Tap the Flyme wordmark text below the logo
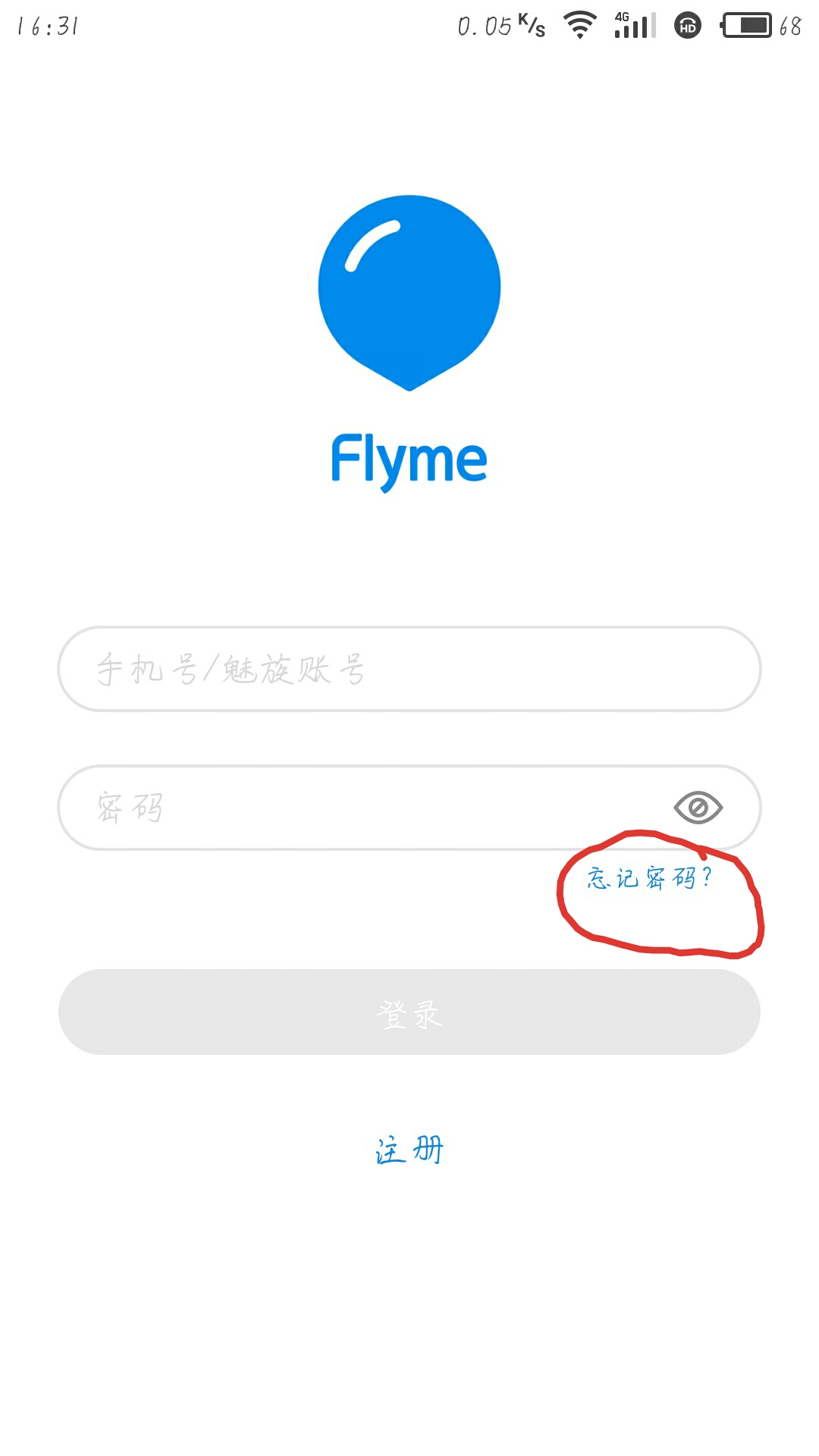 tap(408, 457)
